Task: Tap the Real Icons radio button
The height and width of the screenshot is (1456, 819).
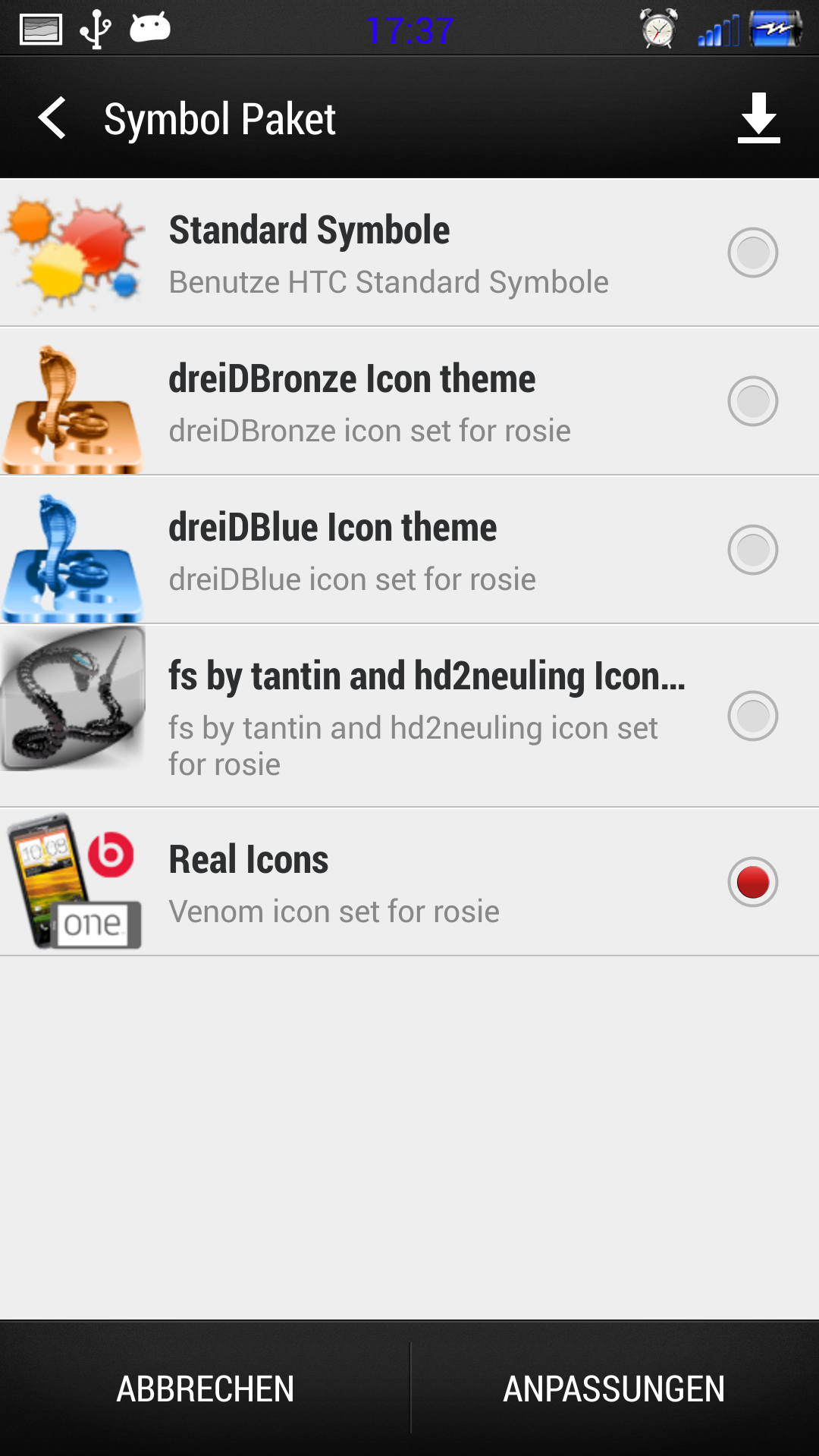Action: (753, 882)
